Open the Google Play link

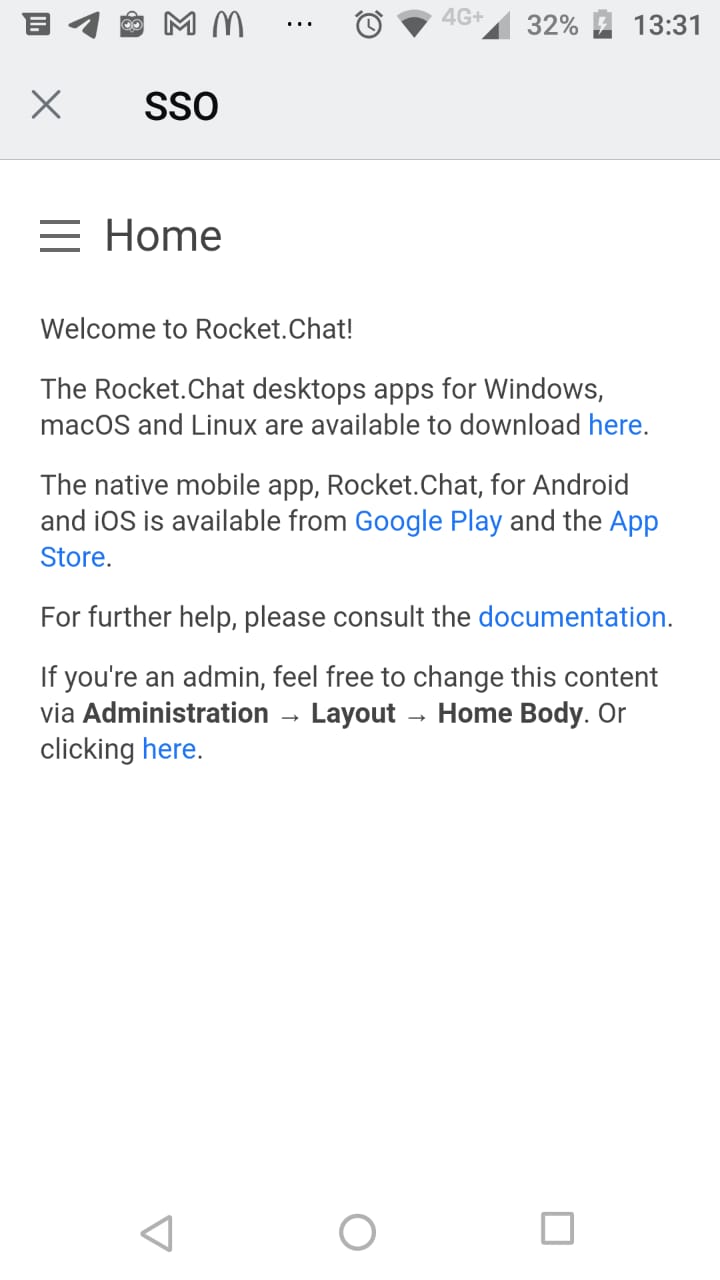click(x=428, y=520)
